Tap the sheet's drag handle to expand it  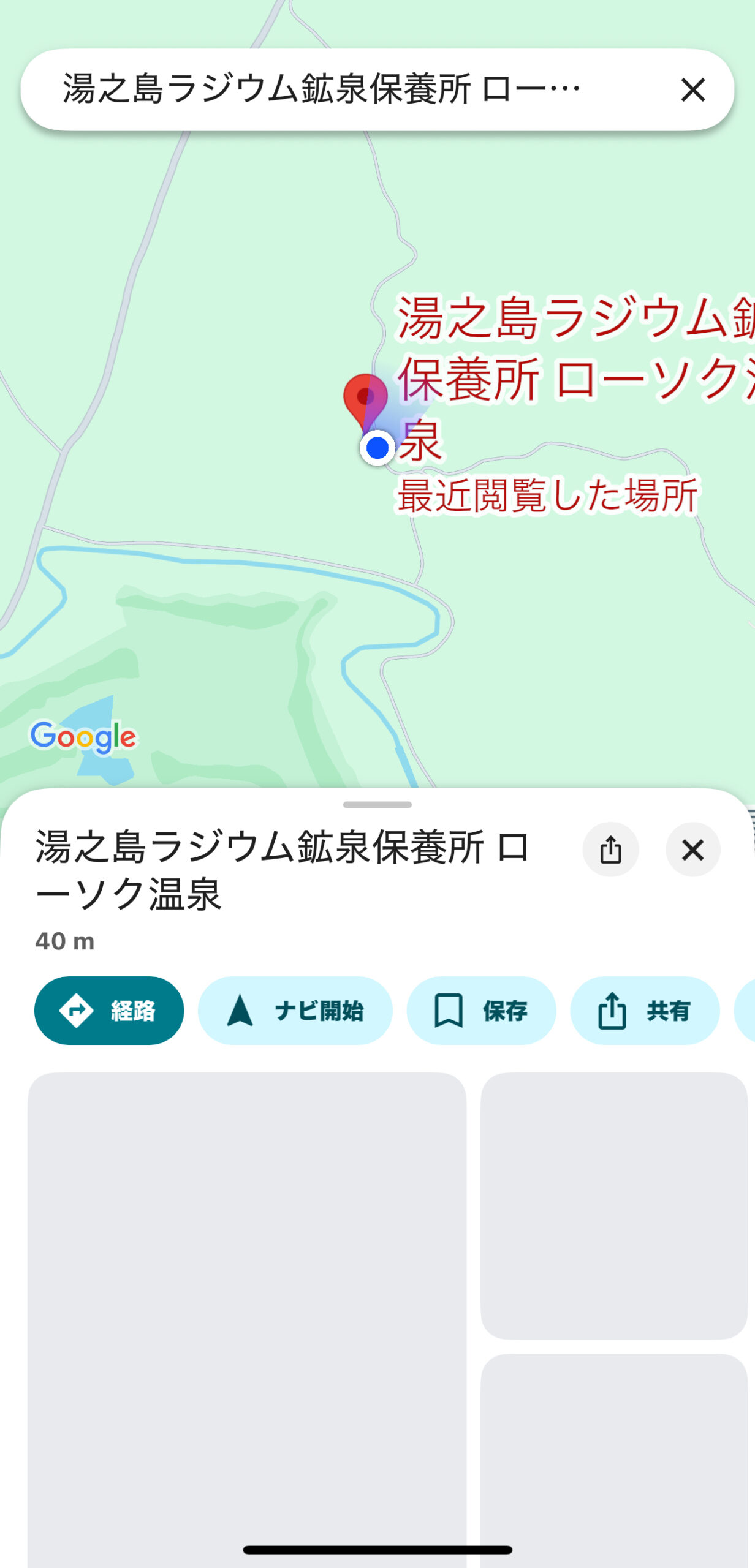(377, 805)
